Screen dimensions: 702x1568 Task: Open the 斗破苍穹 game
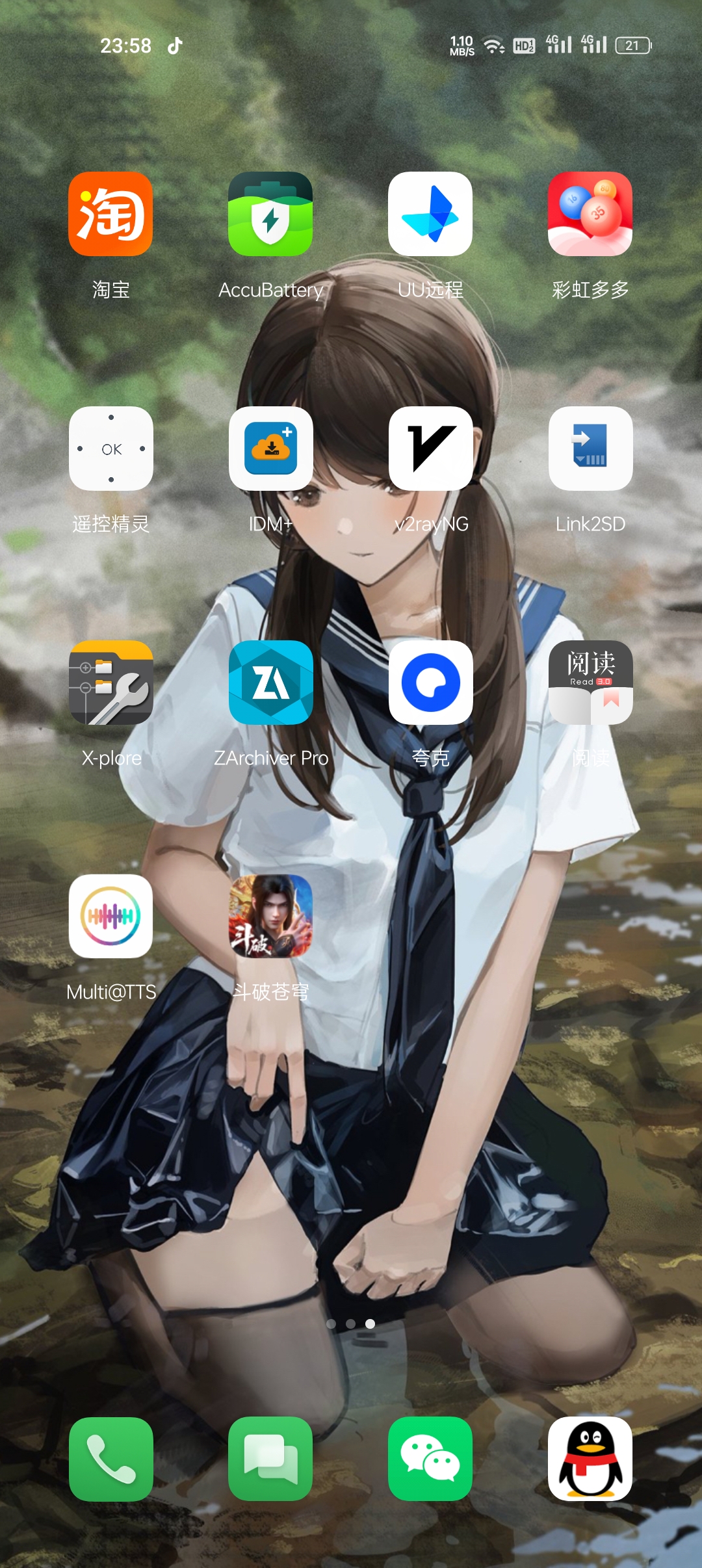(x=270, y=917)
